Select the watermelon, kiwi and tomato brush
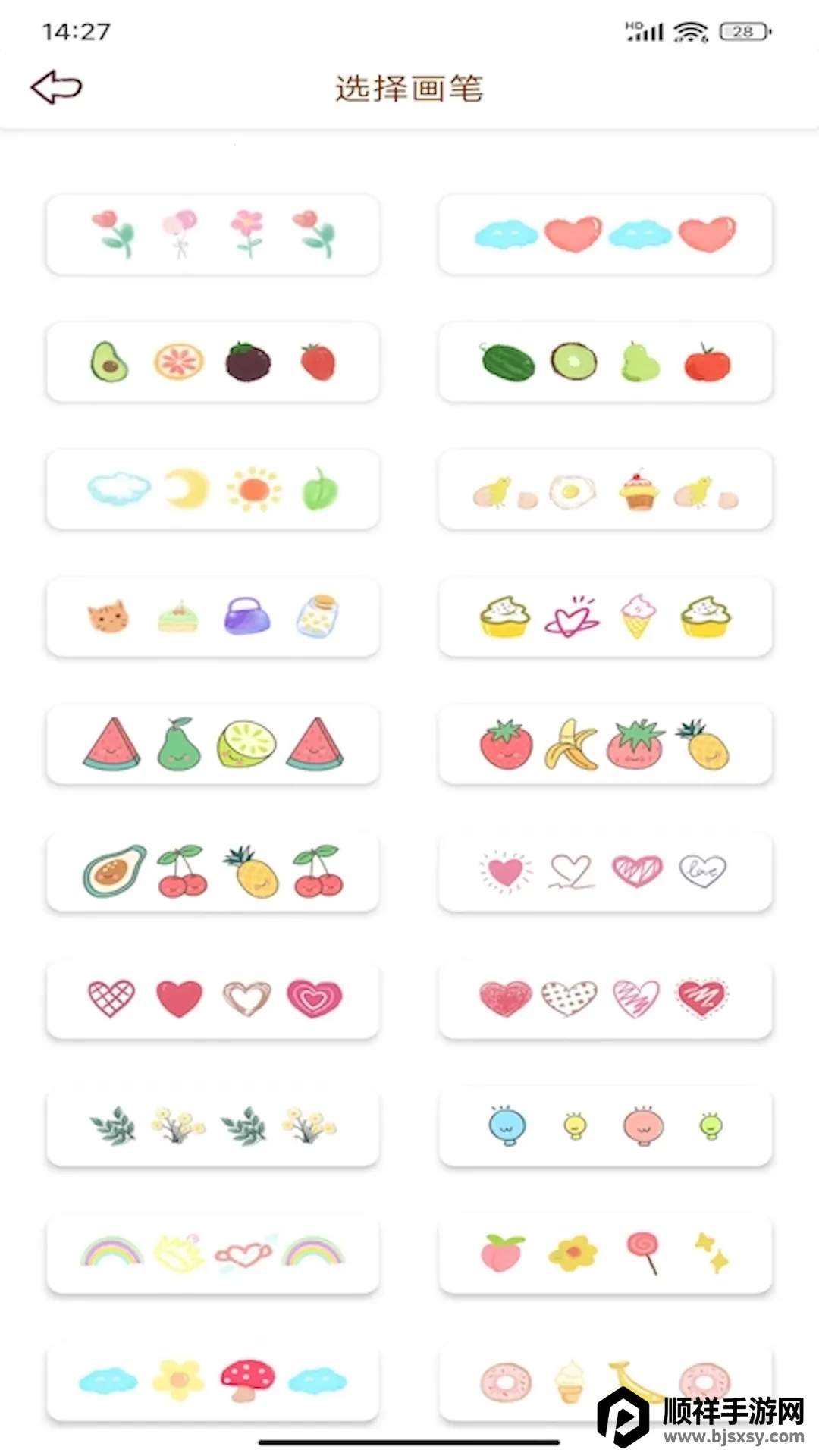 605,362
